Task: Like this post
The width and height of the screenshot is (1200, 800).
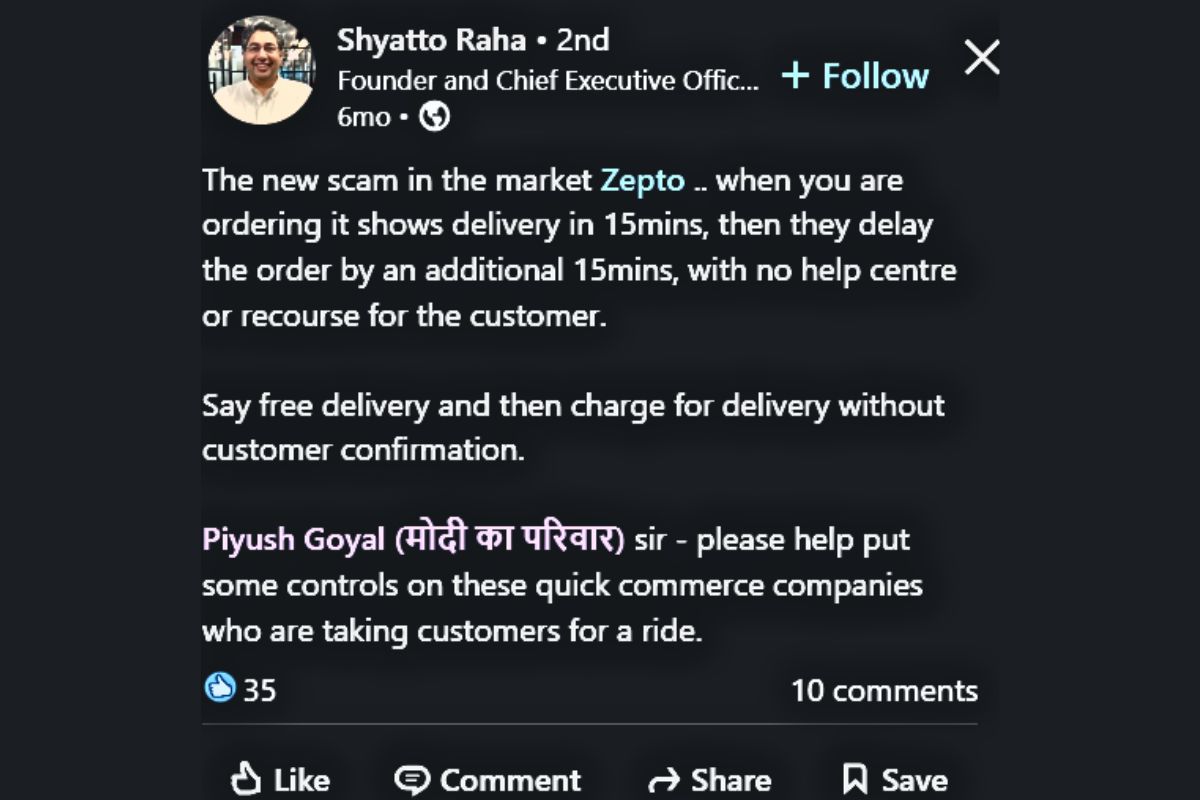Action: click(280, 779)
